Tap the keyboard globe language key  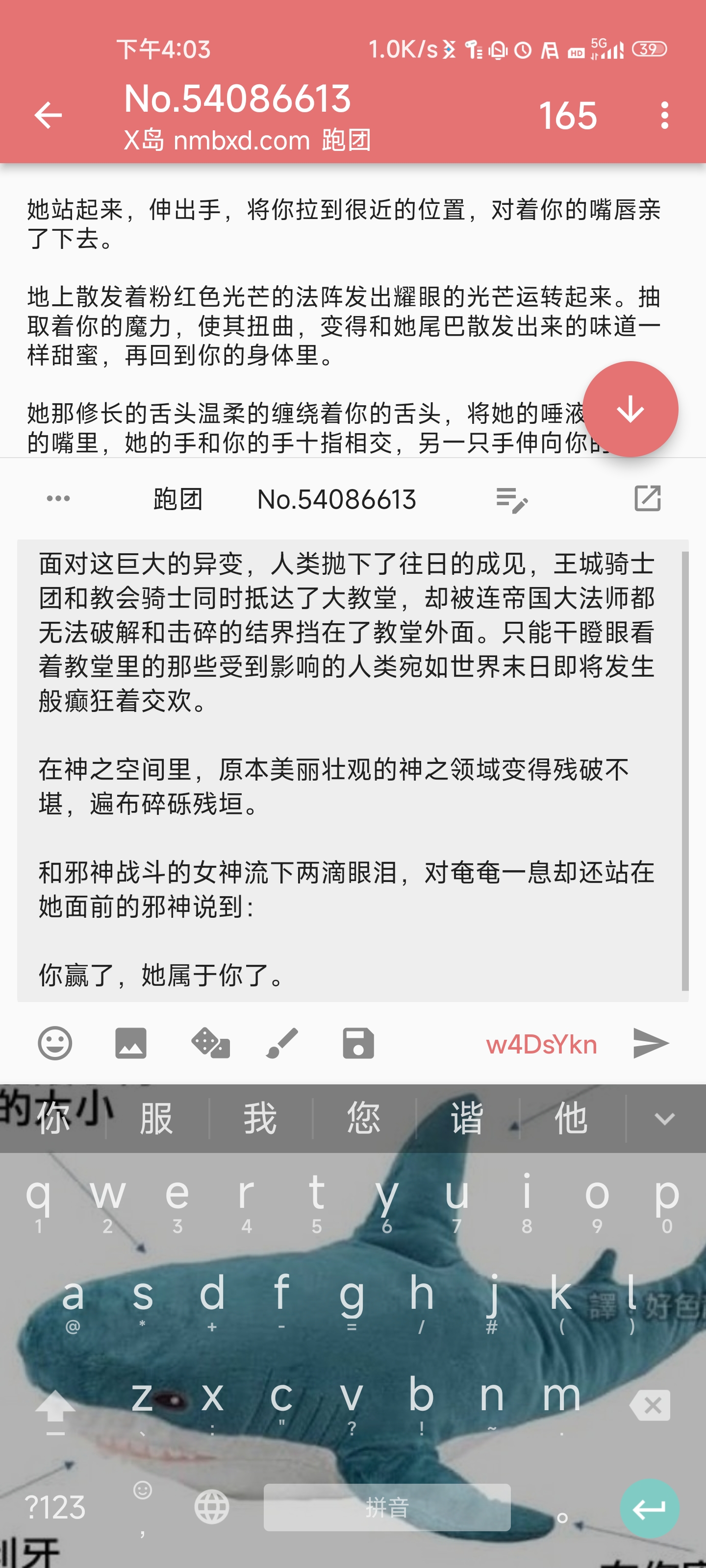tap(211, 1507)
